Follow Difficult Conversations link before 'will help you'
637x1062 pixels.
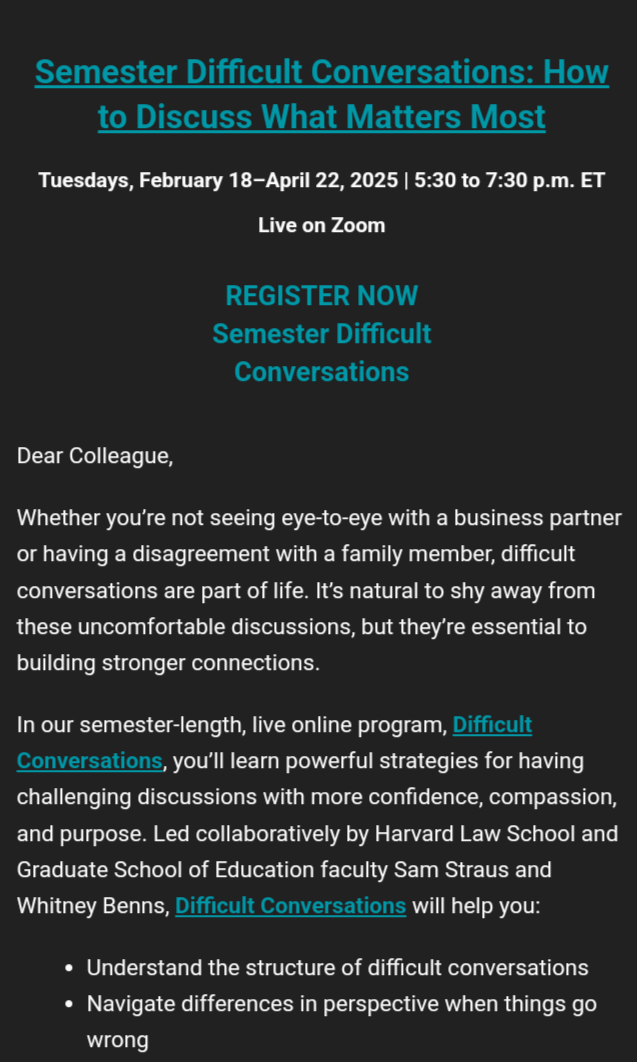(290, 906)
